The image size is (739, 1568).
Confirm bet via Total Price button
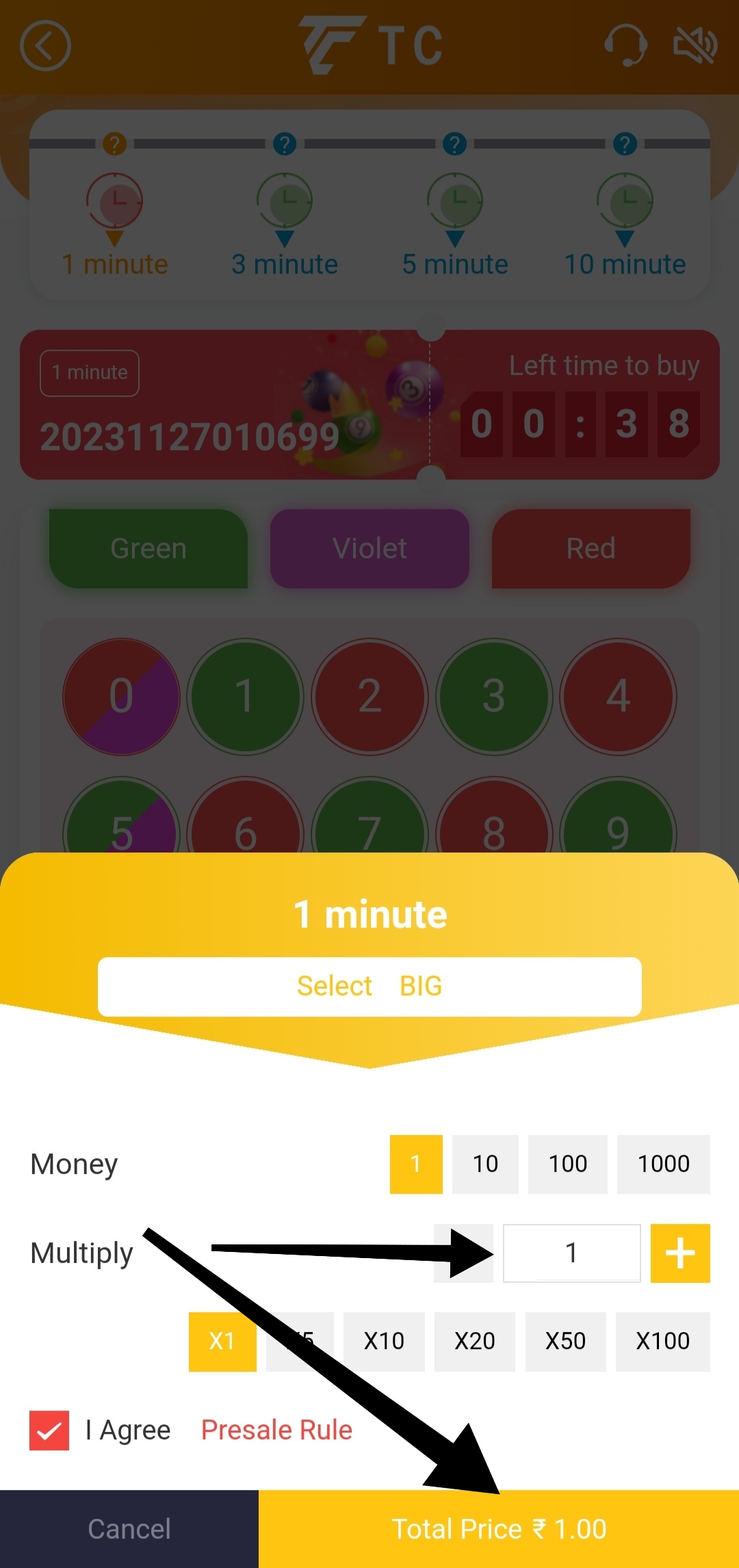pos(499,1528)
